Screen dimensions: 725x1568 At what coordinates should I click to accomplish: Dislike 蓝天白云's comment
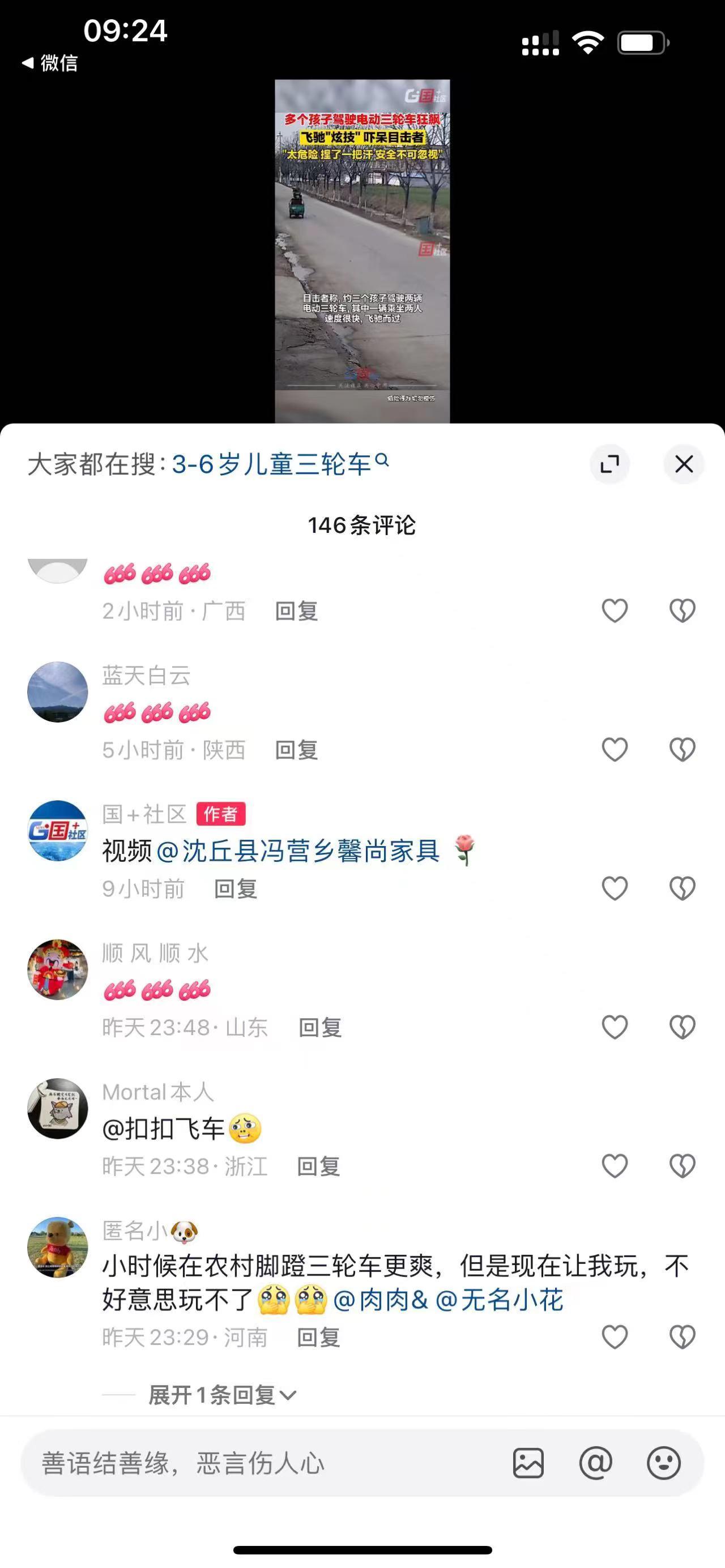coord(682,749)
